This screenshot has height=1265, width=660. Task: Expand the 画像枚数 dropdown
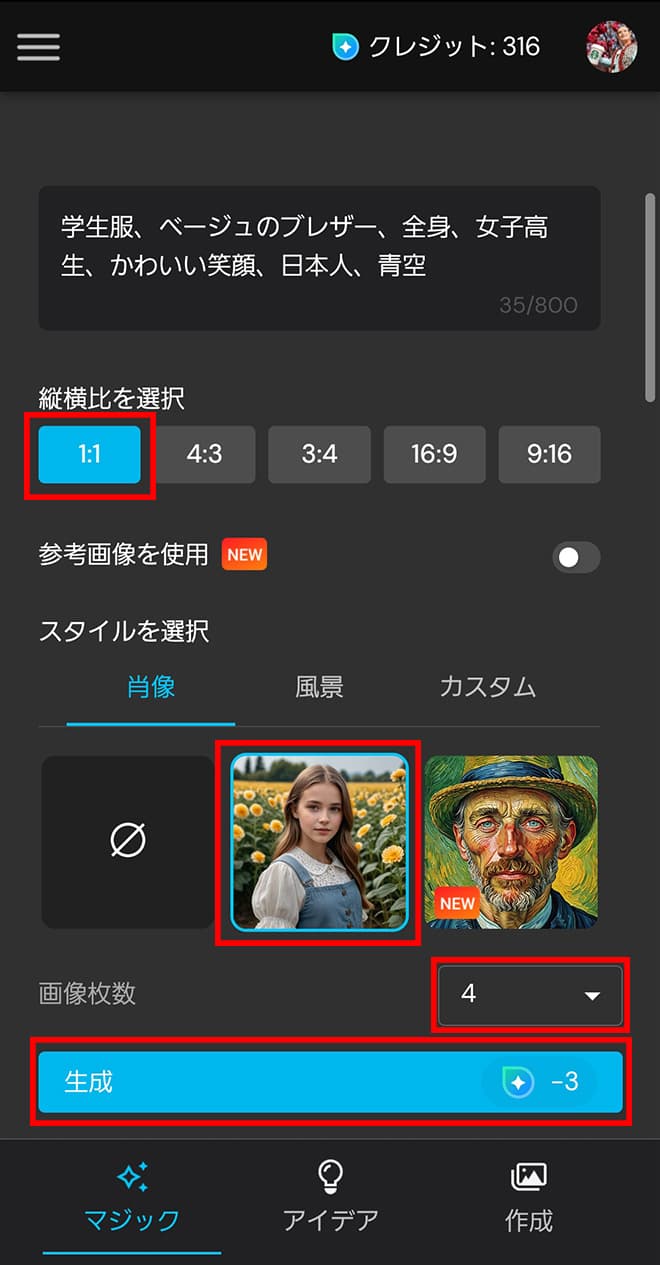pyautogui.click(x=530, y=995)
